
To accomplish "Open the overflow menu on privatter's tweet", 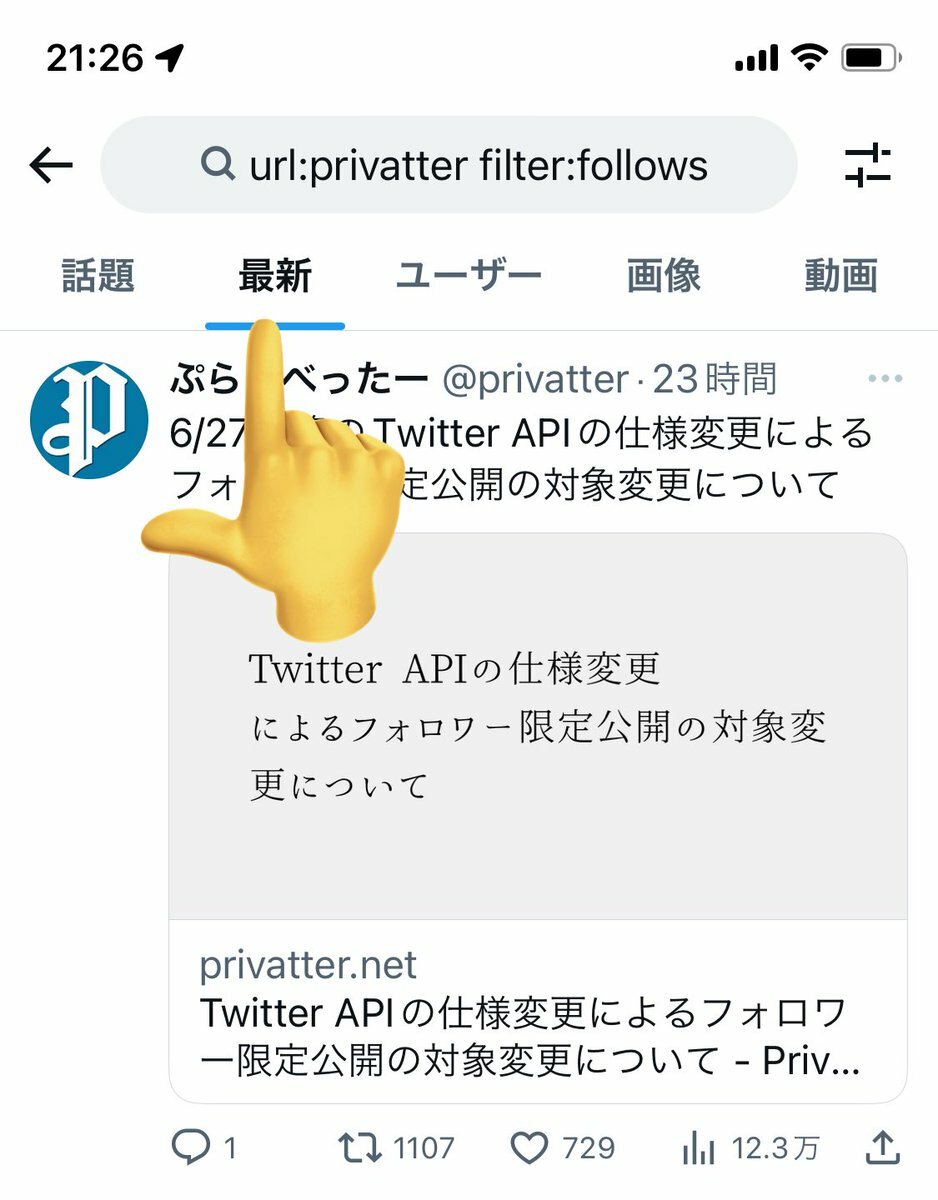I will pyautogui.click(x=885, y=380).
